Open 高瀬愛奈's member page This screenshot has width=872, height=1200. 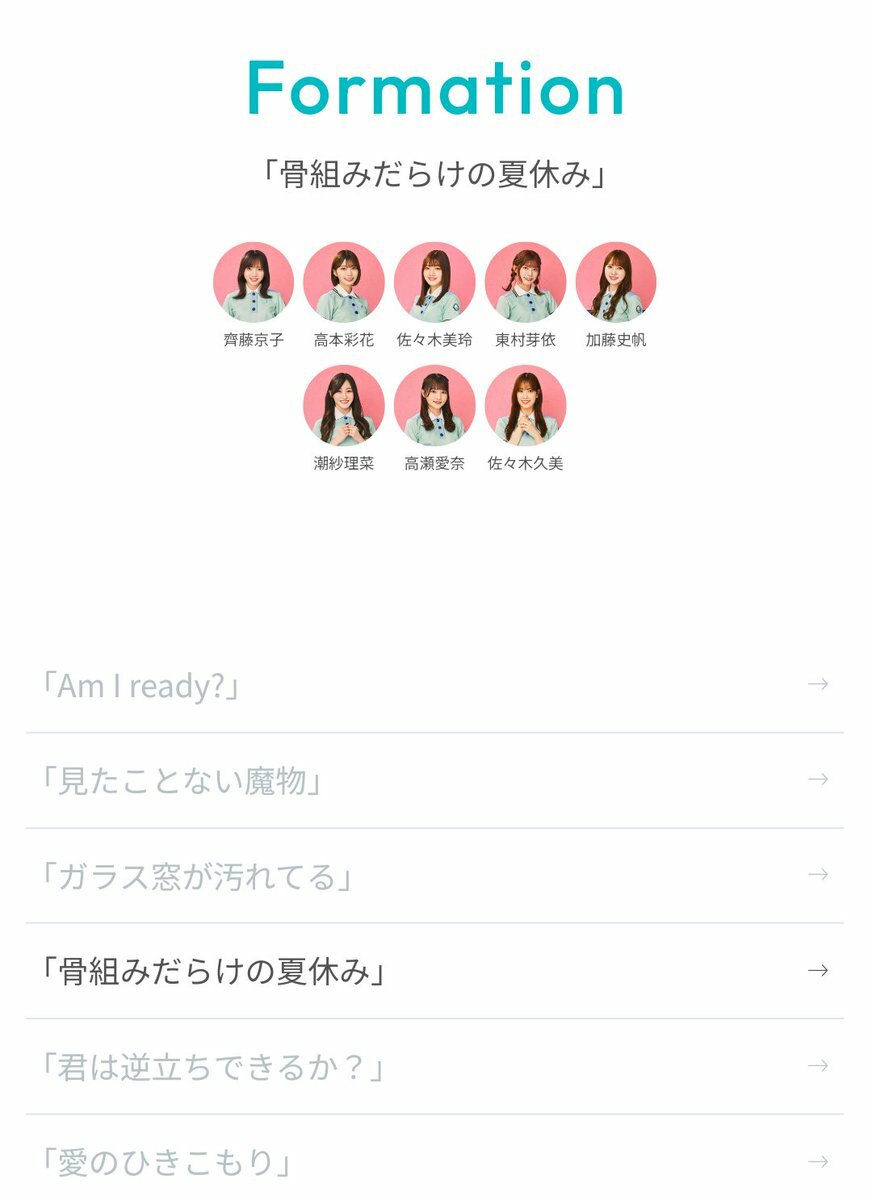[x=434, y=406]
